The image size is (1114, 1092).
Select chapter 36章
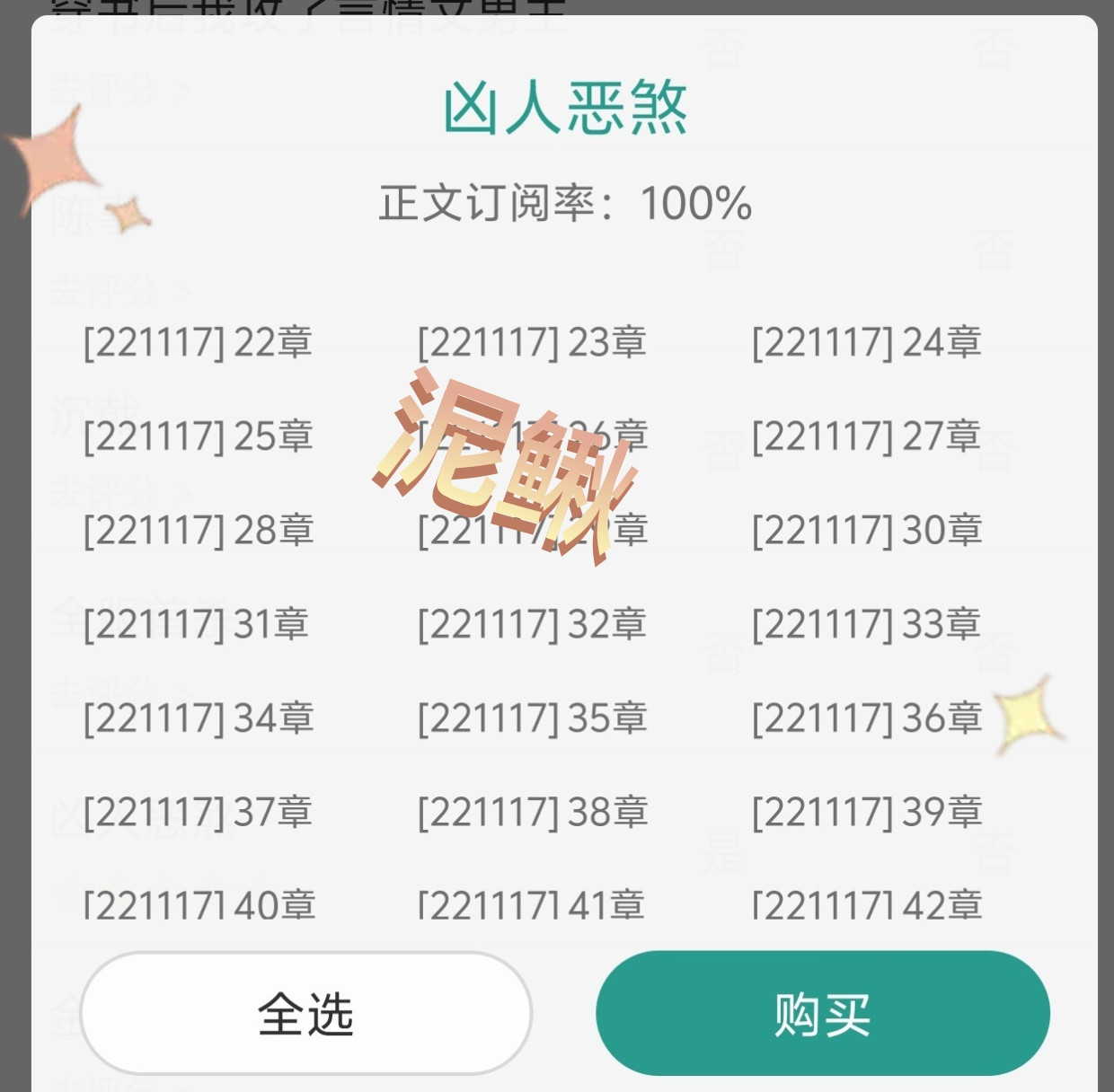point(867,718)
